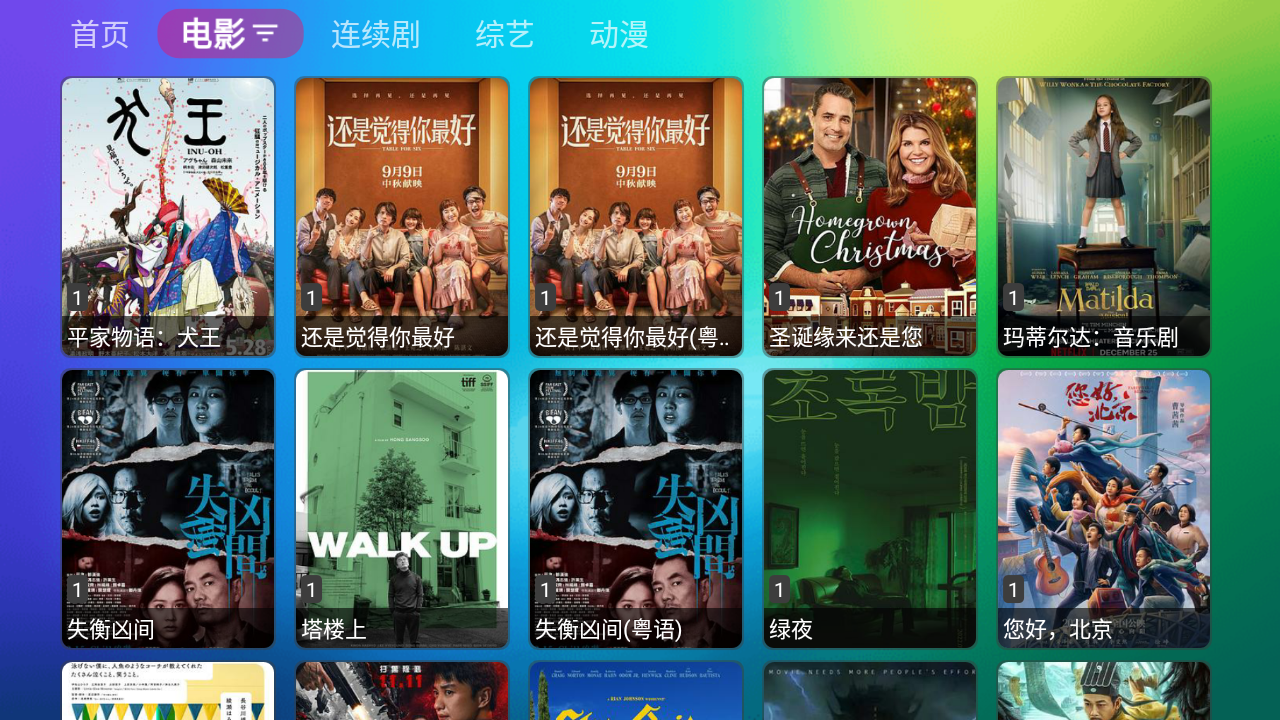Go to the 综艺 tab
This screenshot has height=720, width=1280.
505,35
